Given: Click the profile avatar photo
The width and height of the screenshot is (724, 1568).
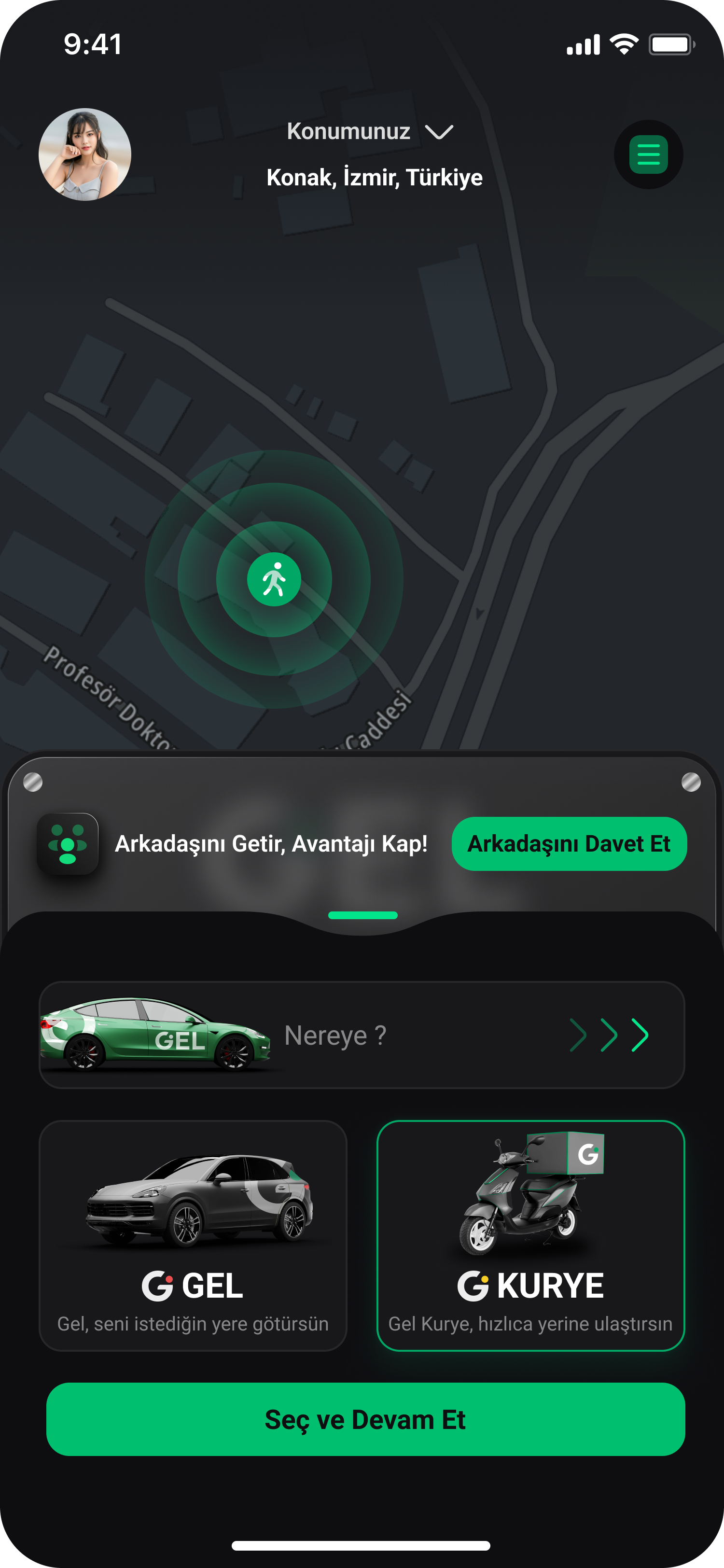Looking at the screenshot, I should tap(84, 154).
